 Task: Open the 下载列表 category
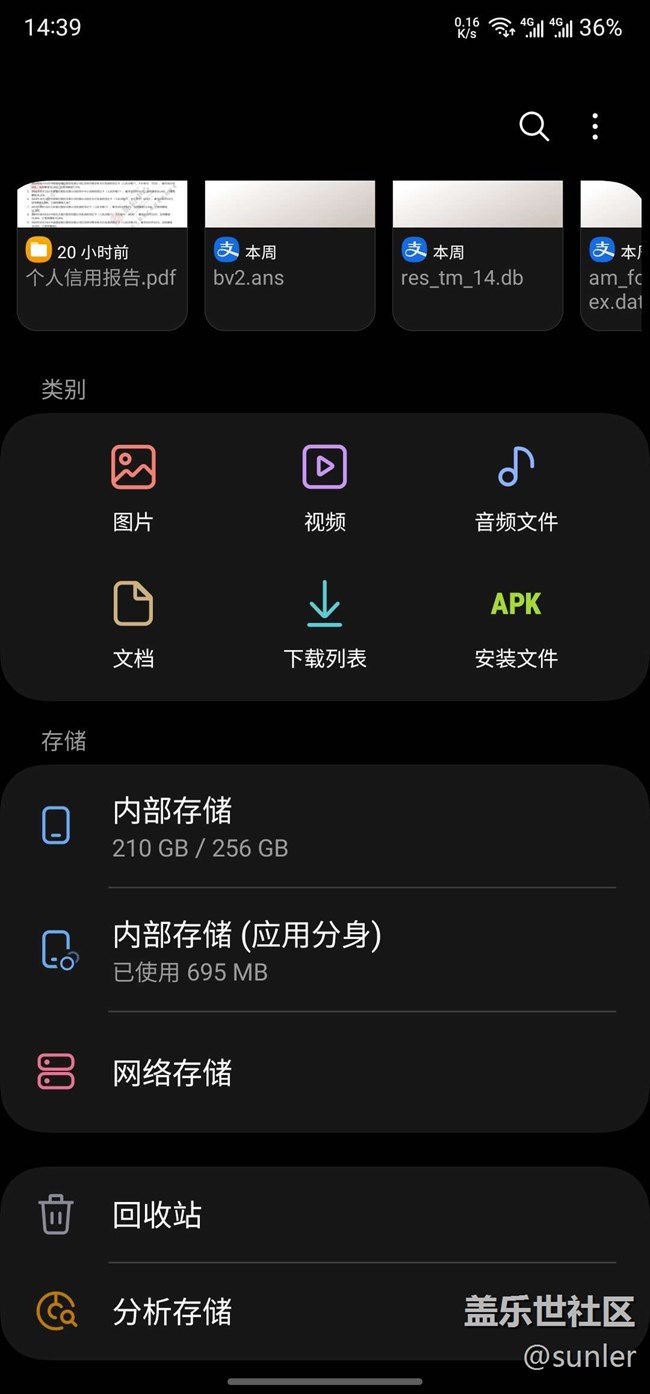pos(325,624)
